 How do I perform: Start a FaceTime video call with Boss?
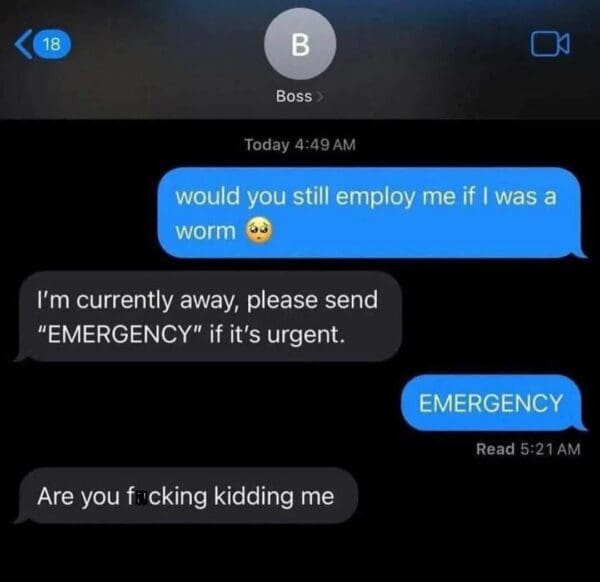pyautogui.click(x=550, y=44)
